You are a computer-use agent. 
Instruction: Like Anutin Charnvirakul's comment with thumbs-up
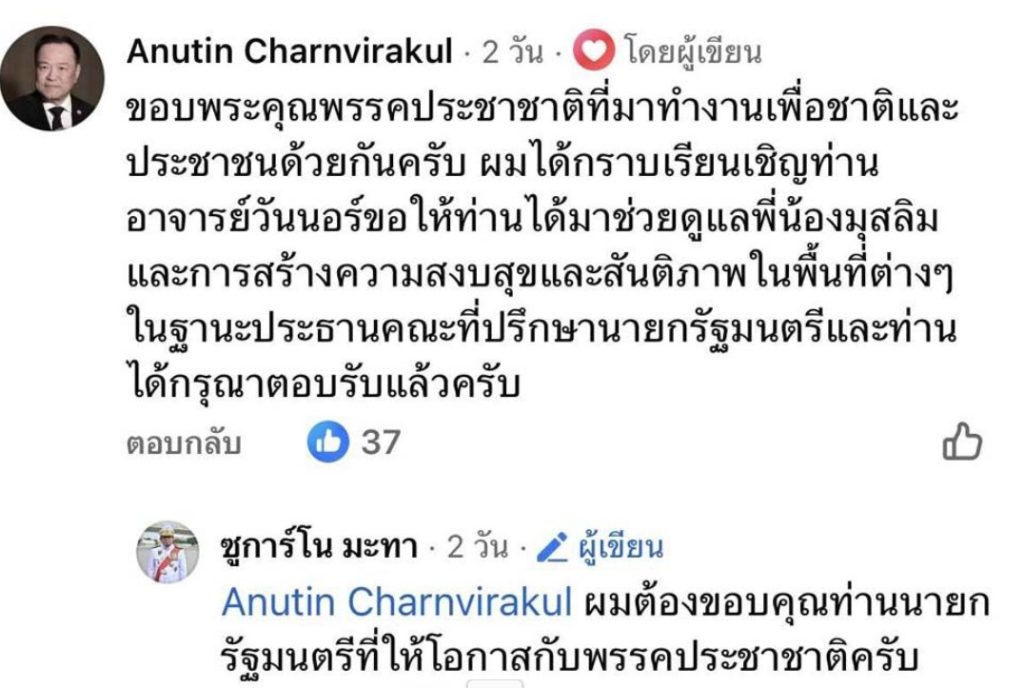click(x=962, y=442)
